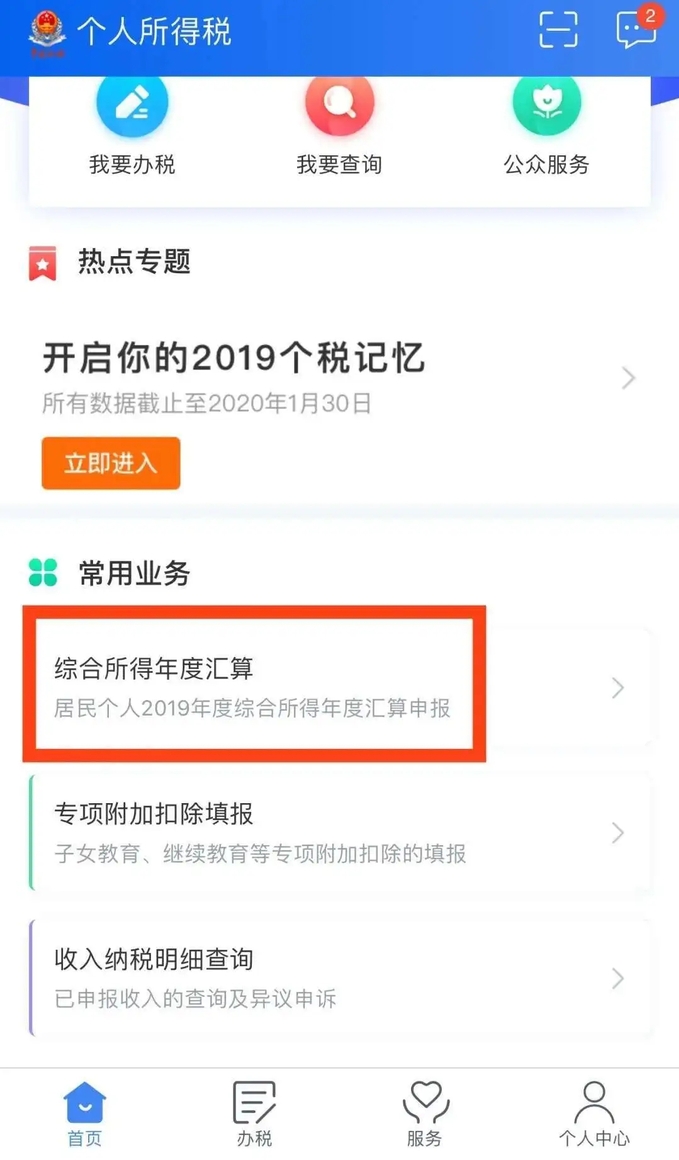The width and height of the screenshot is (679, 1160).
Task: Open the scan QR code icon
Action: coord(558,29)
